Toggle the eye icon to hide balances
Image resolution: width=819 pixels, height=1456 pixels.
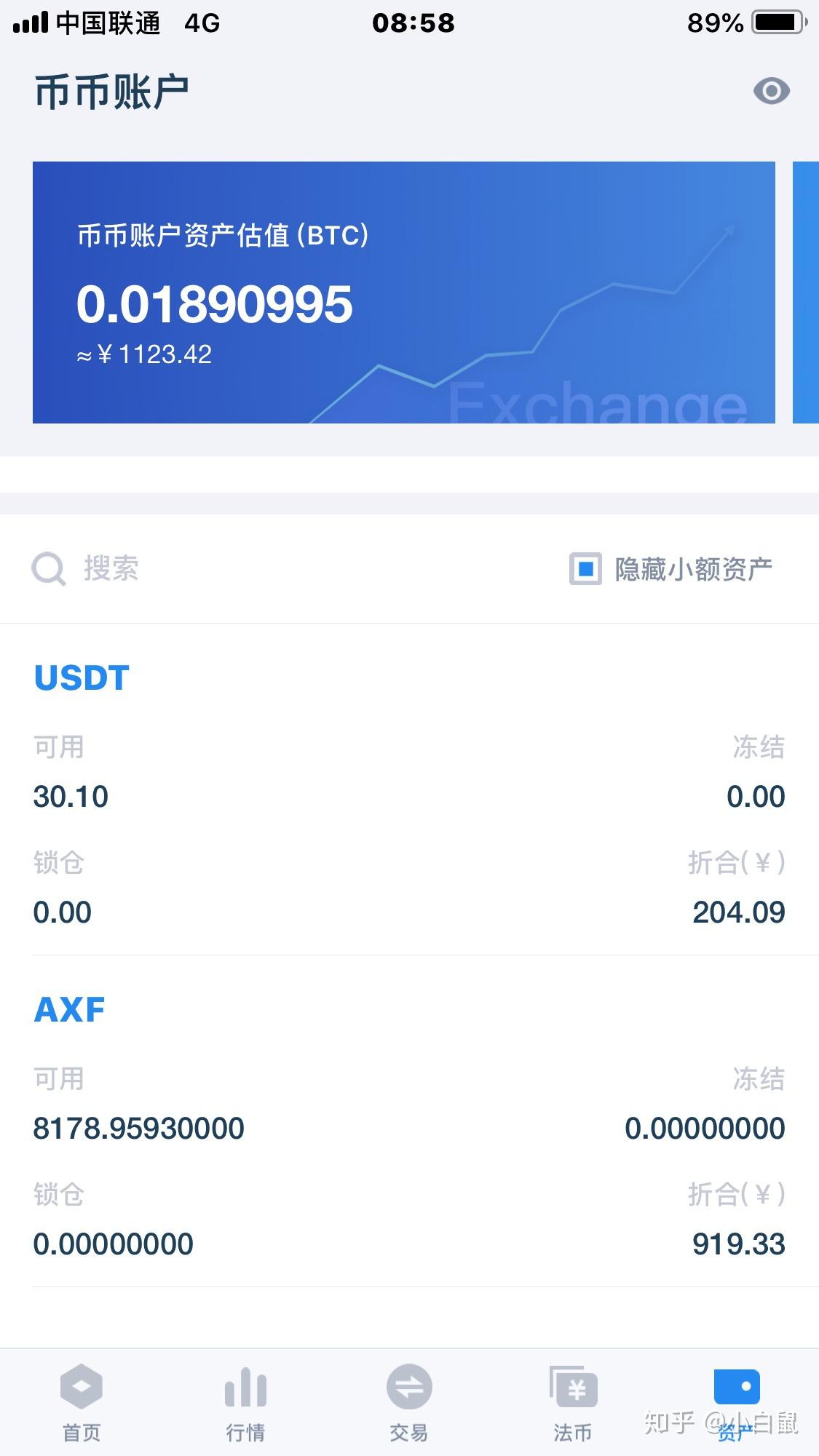point(772,91)
